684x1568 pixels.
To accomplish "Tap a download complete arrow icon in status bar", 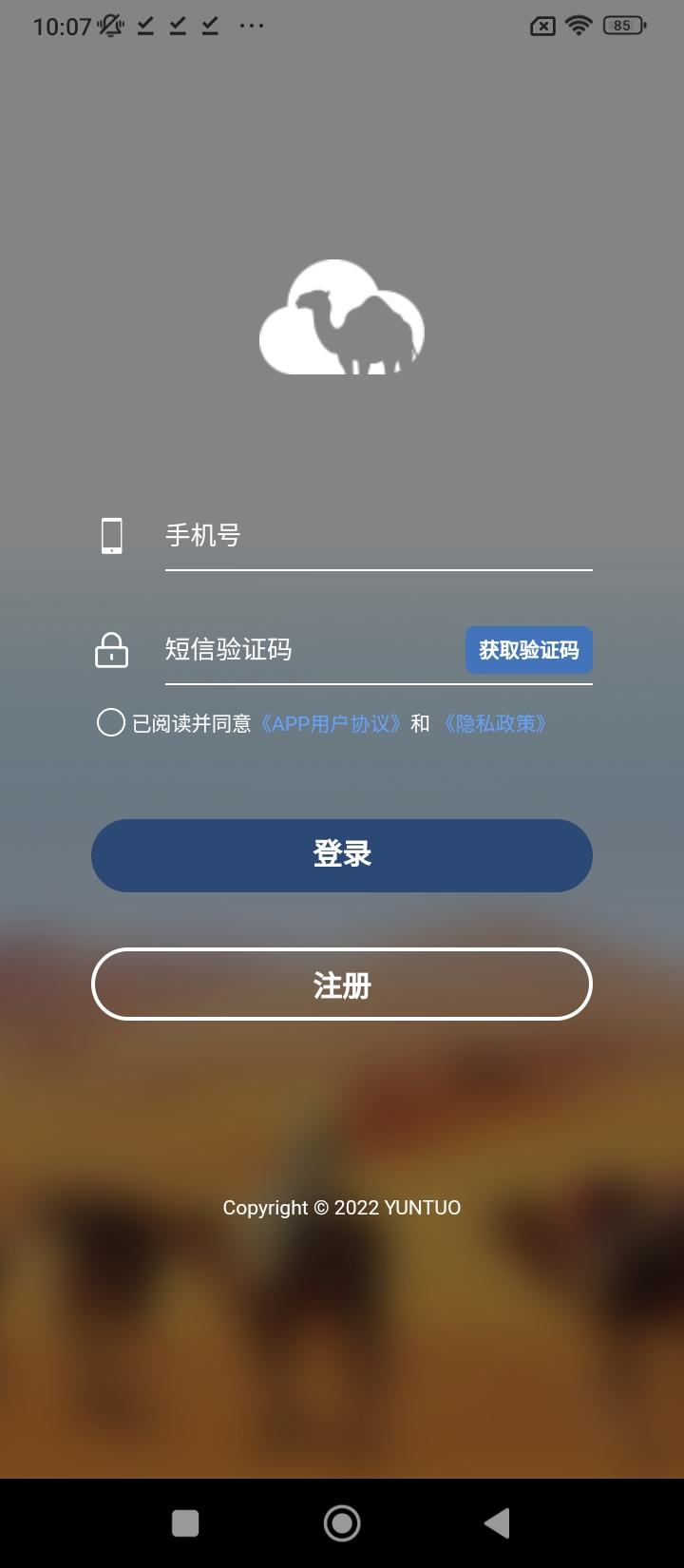I will (x=144, y=26).
